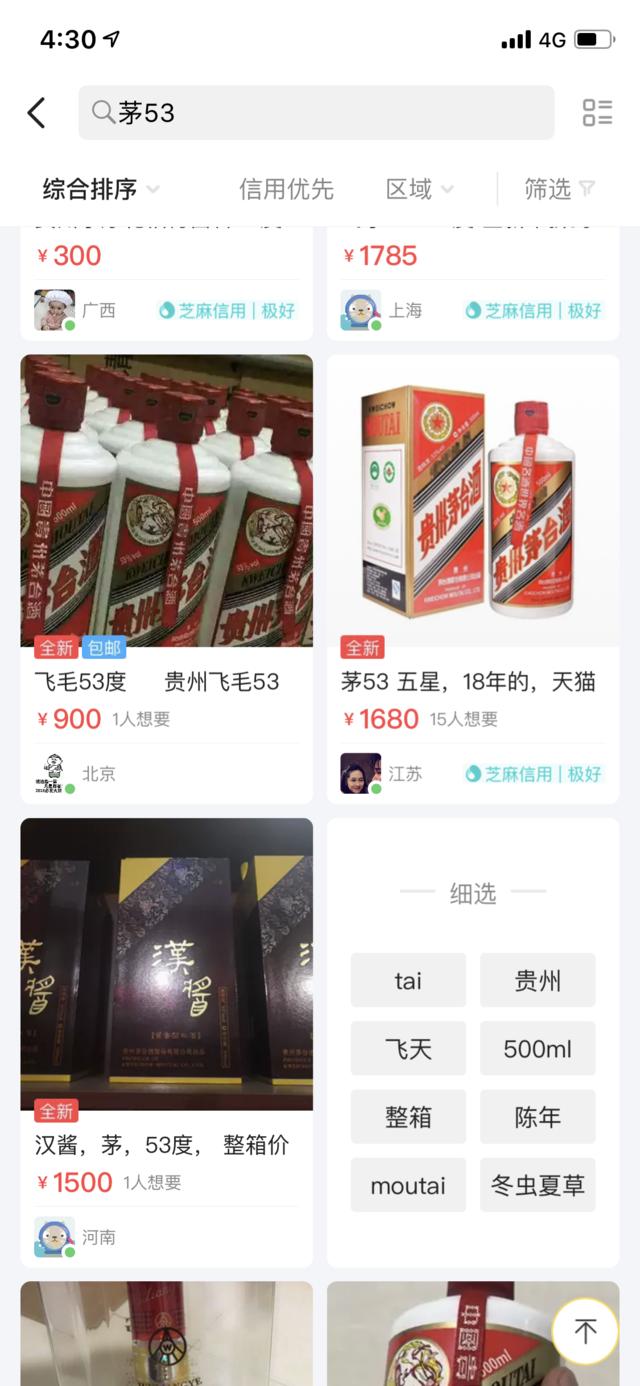Viewport: 640px width, 1386px height.
Task: Expand the 综合排序 sort dropdown
Action: (101, 189)
